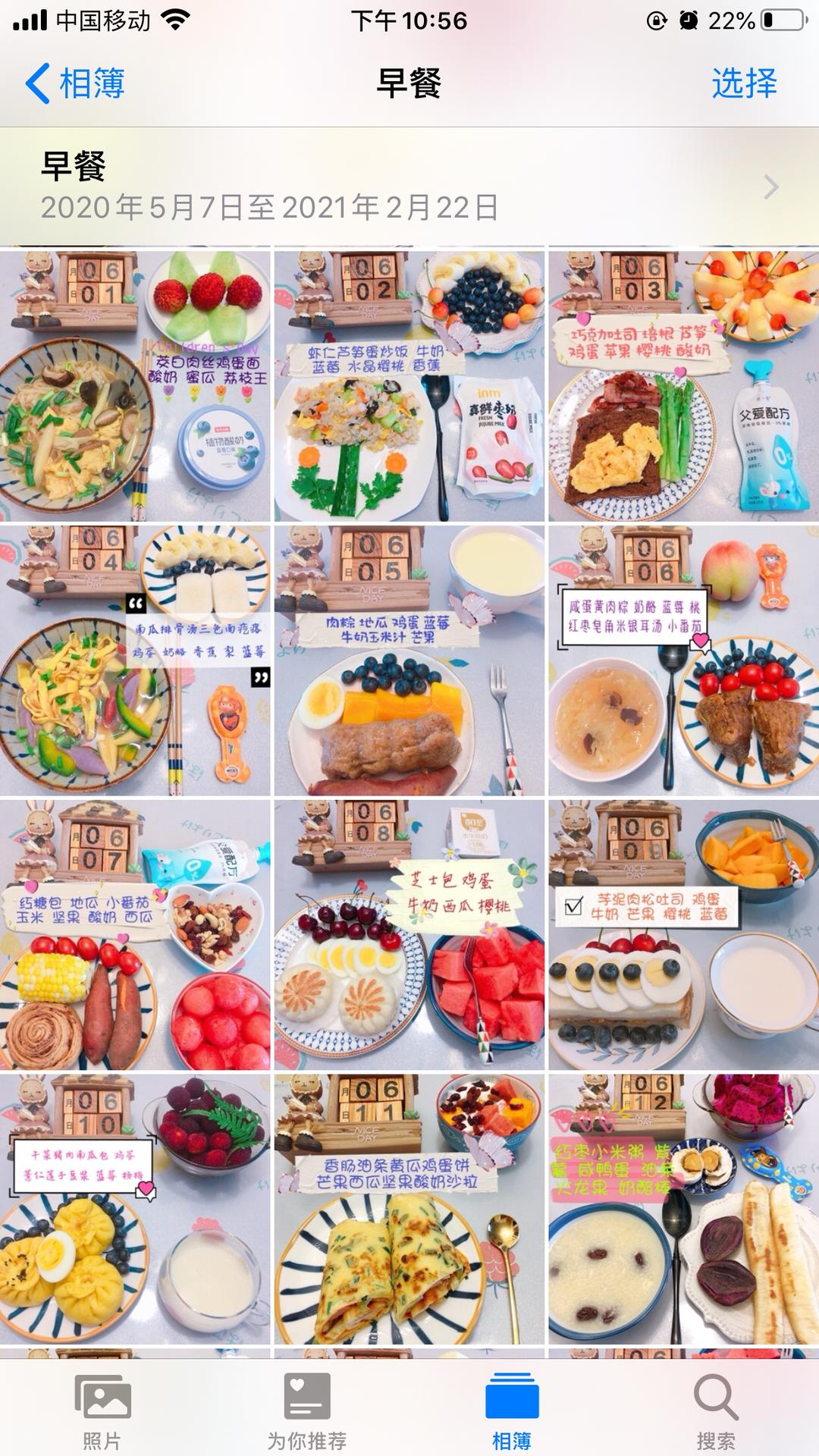Switch to the 照片 tab
This screenshot has width=819, height=1456.
pos(102,1412)
